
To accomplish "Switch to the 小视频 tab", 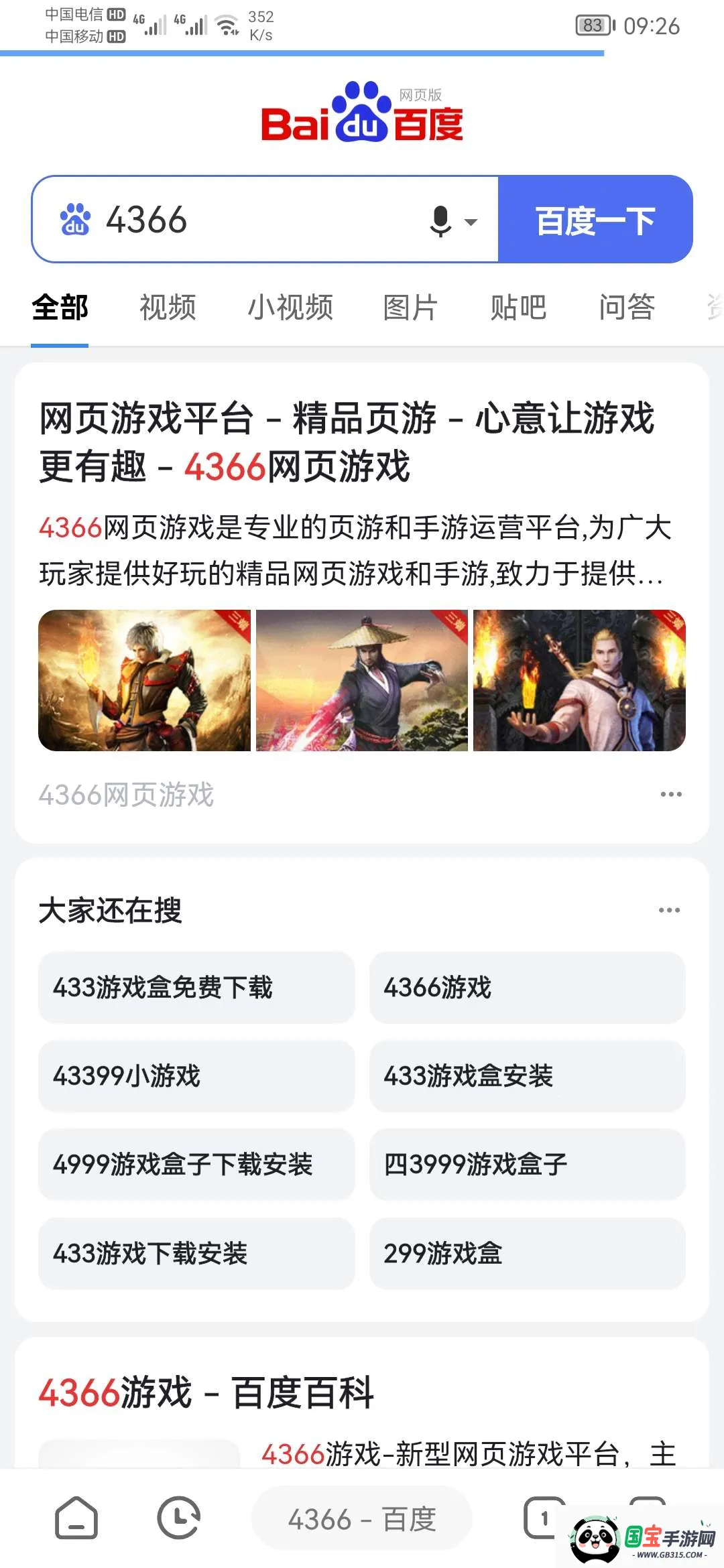I will (290, 308).
